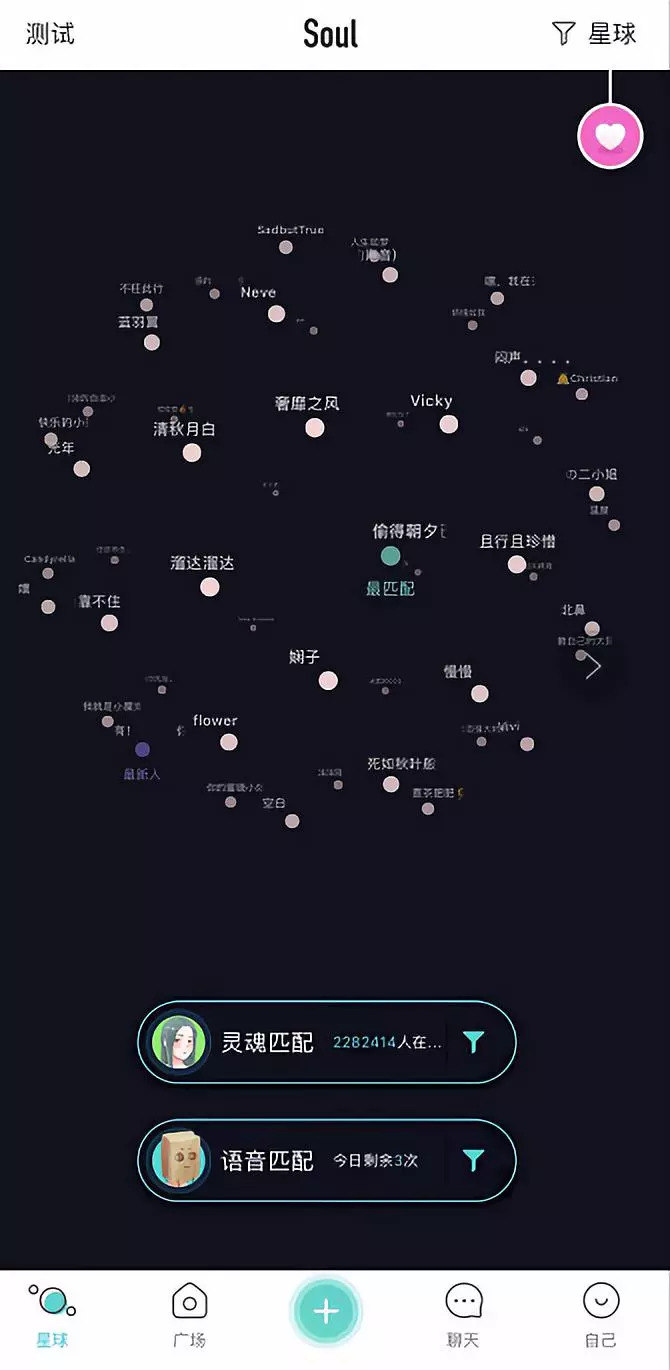Switch to the 广场 tab
Image resolution: width=670 pixels, height=1370 pixels.
(x=189, y=1315)
